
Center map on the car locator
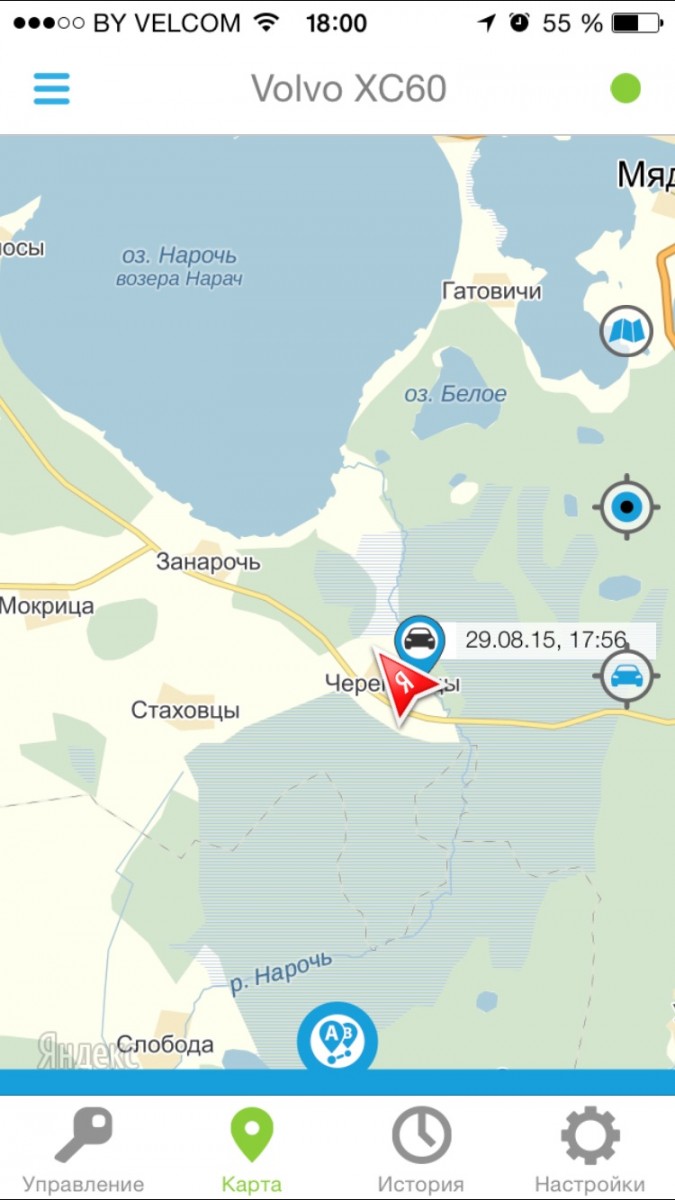click(x=627, y=677)
